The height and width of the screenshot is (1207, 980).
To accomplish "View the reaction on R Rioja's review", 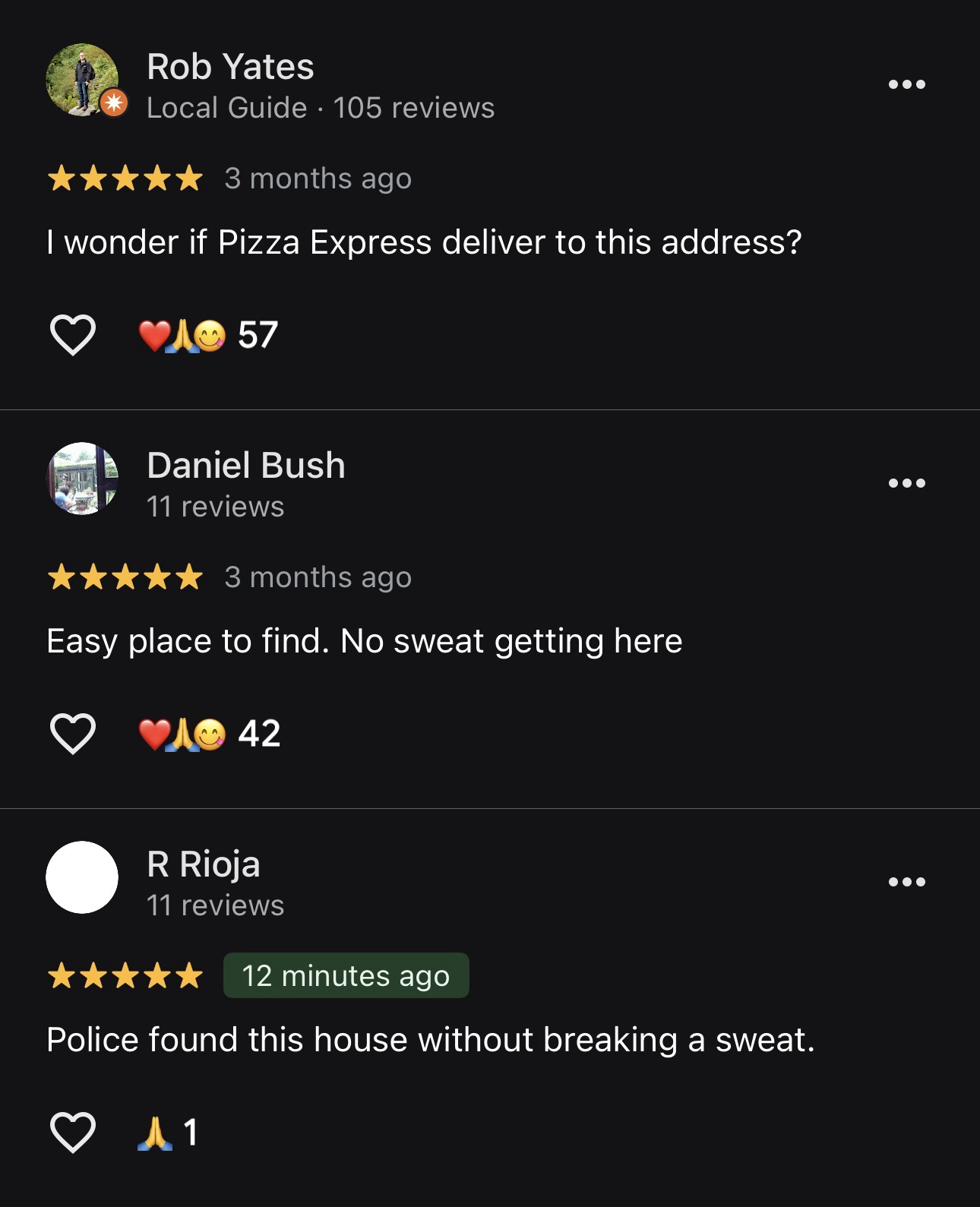I will (x=167, y=1133).
